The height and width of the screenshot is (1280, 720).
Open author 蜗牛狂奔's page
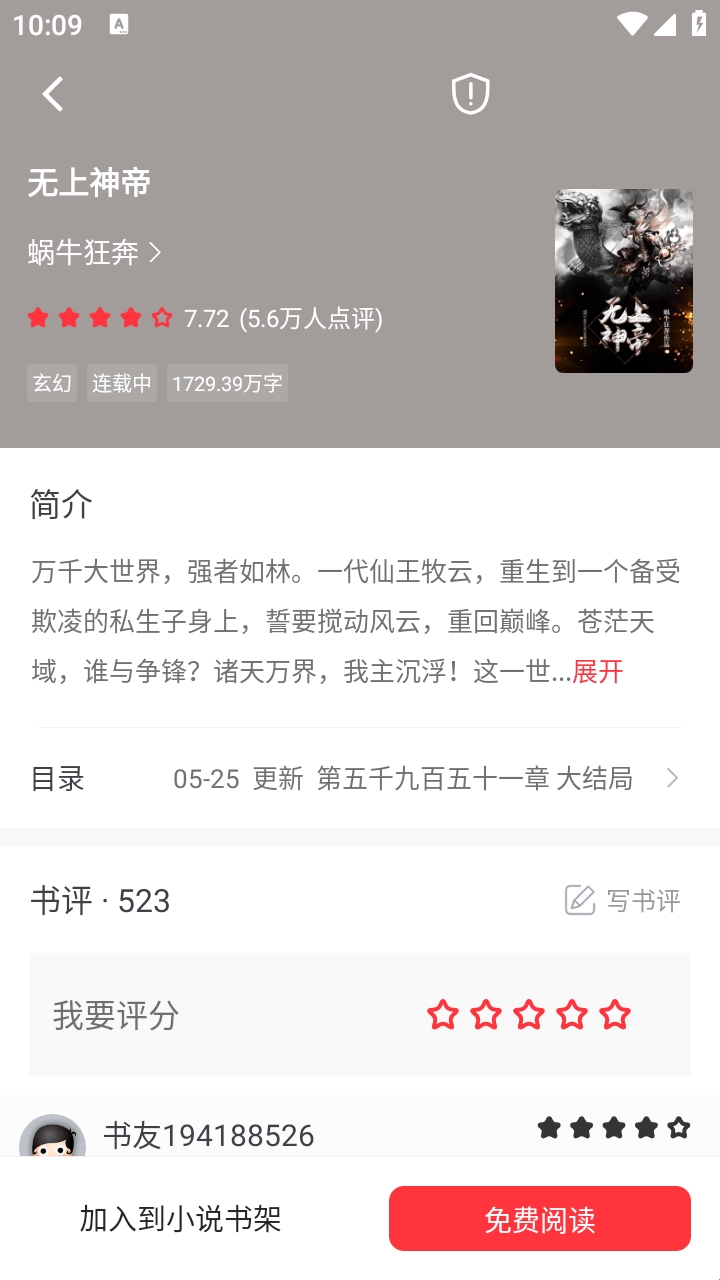click(95, 253)
